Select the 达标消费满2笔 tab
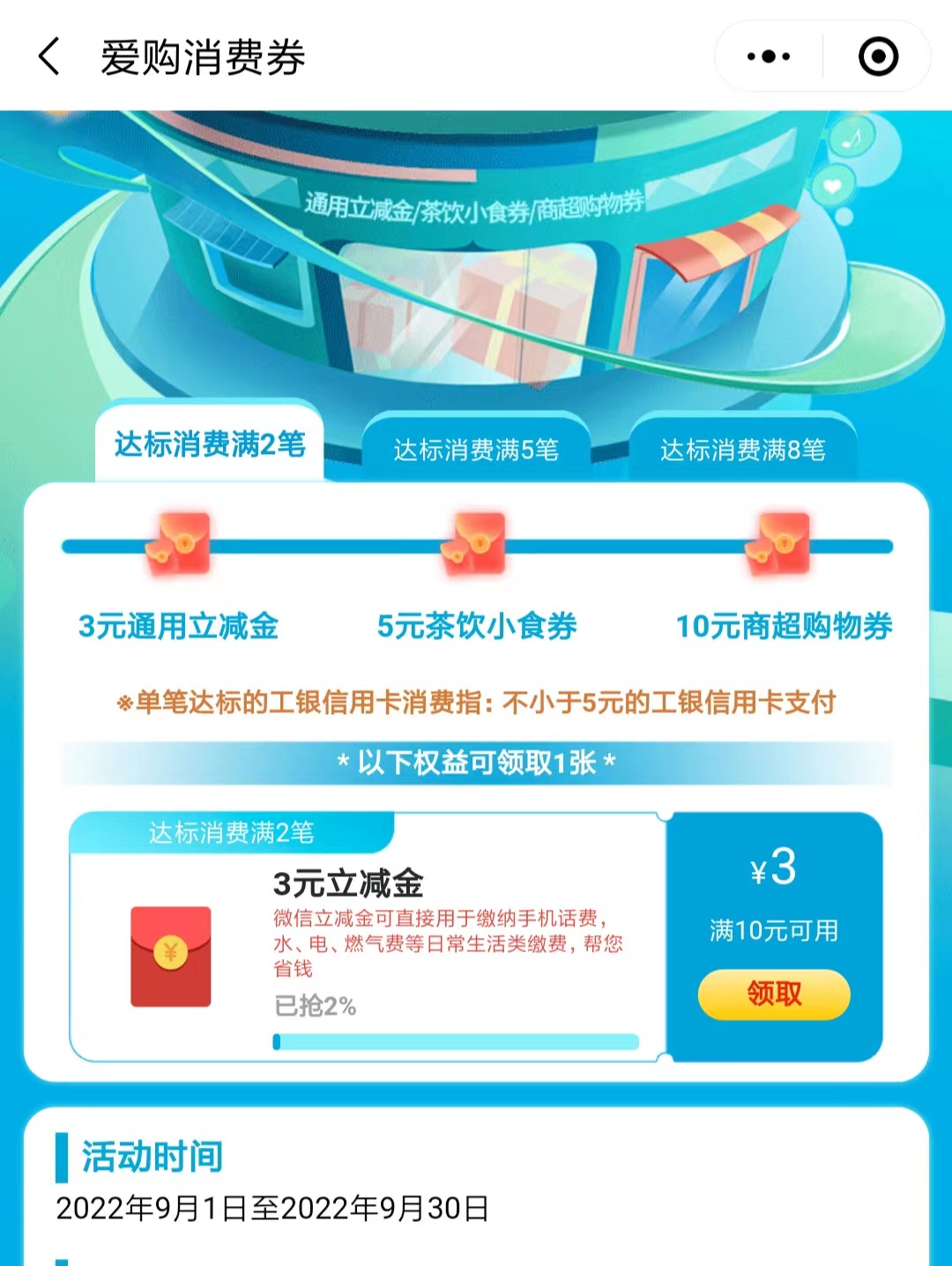952x1266 pixels. point(210,444)
